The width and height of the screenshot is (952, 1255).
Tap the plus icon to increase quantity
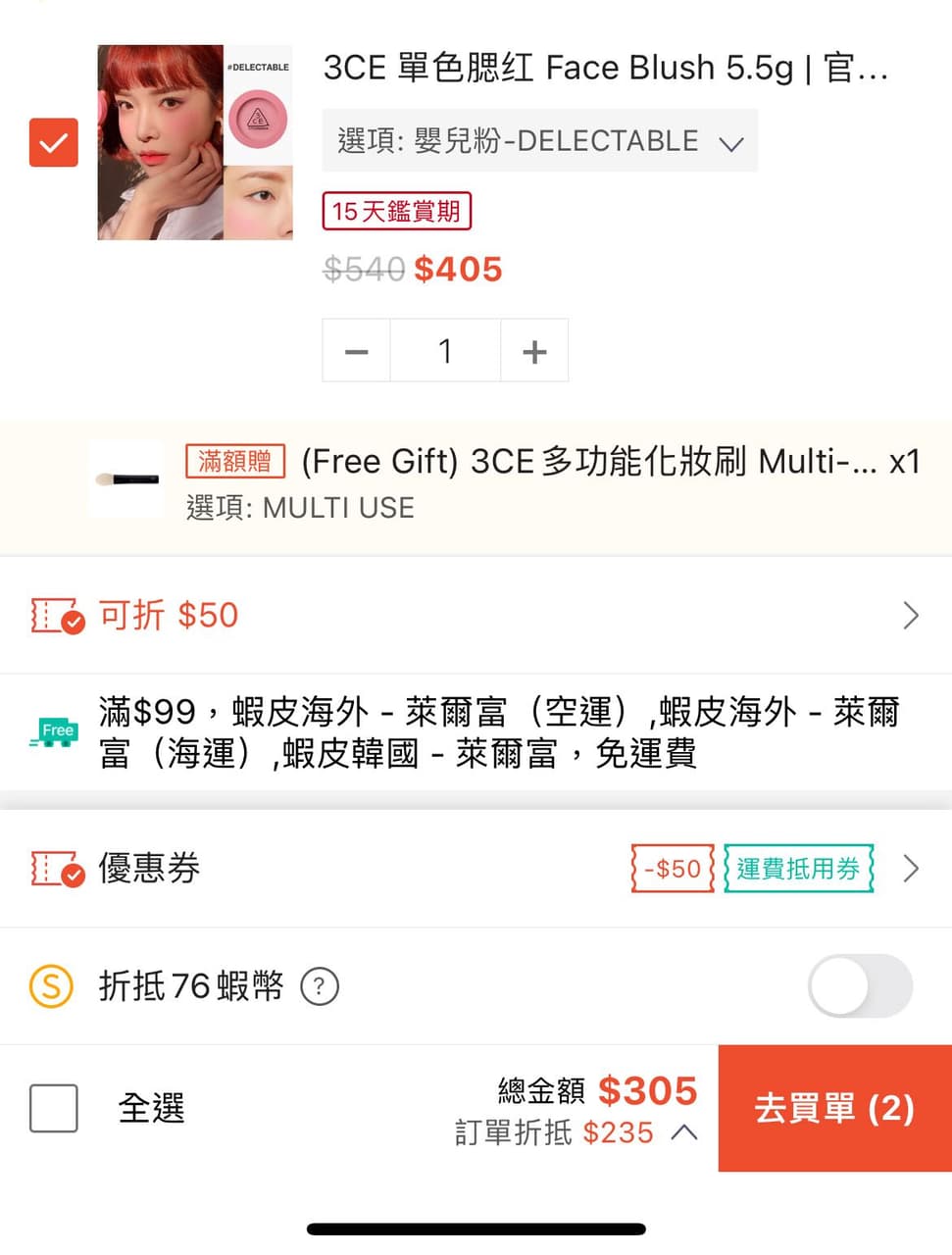pos(533,349)
